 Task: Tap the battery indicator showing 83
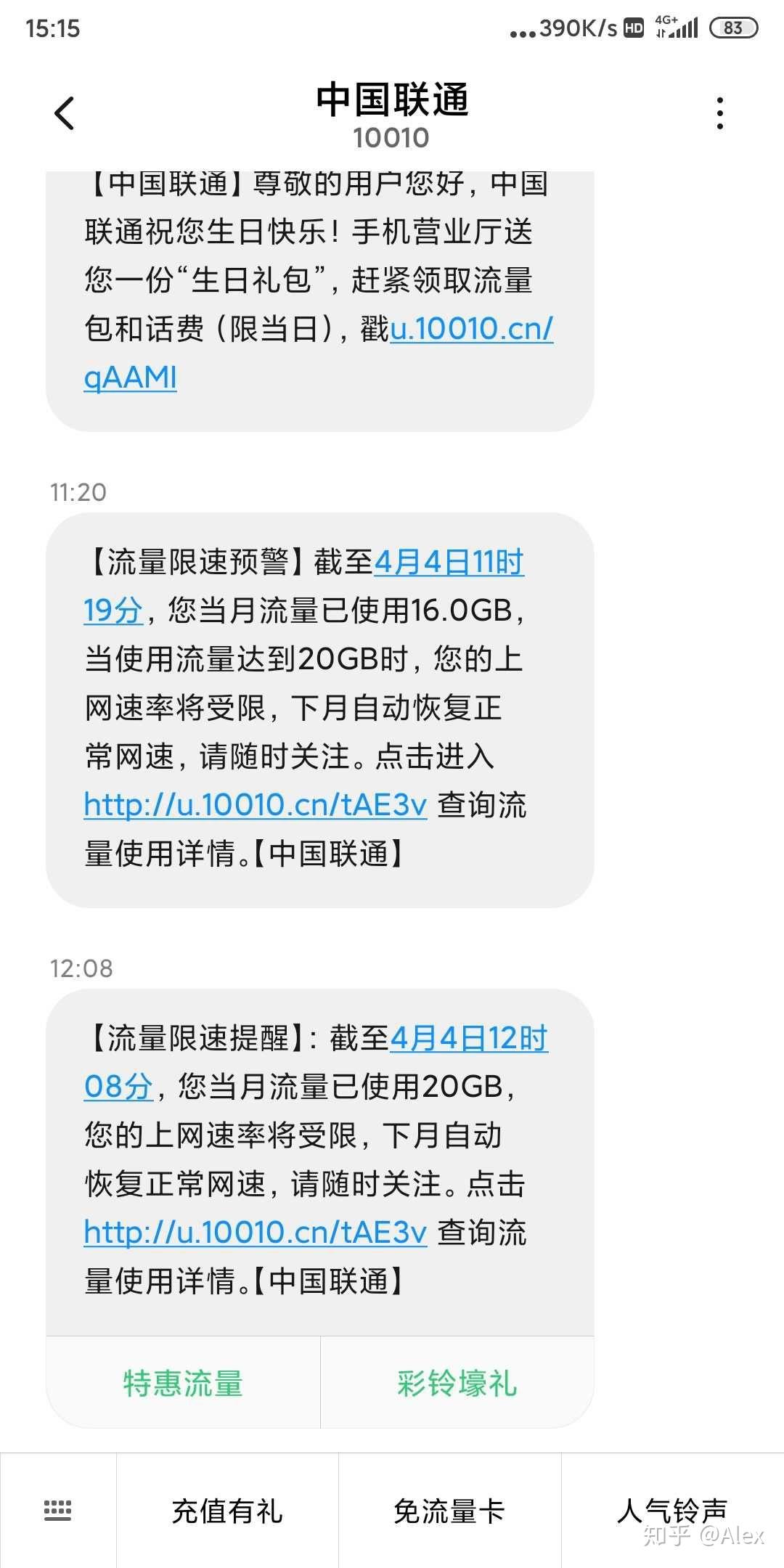pyautogui.click(x=733, y=28)
